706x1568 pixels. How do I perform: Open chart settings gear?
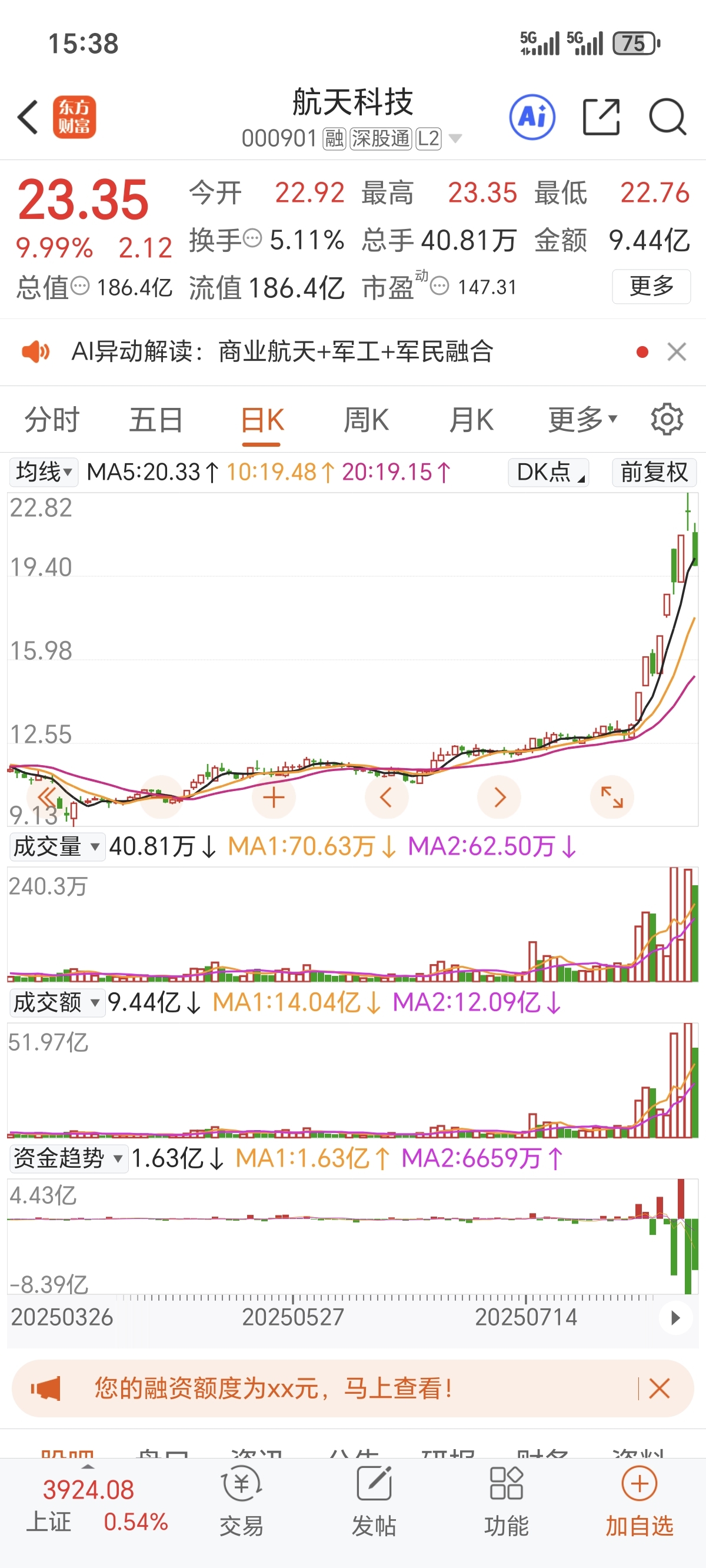[667, 419]
